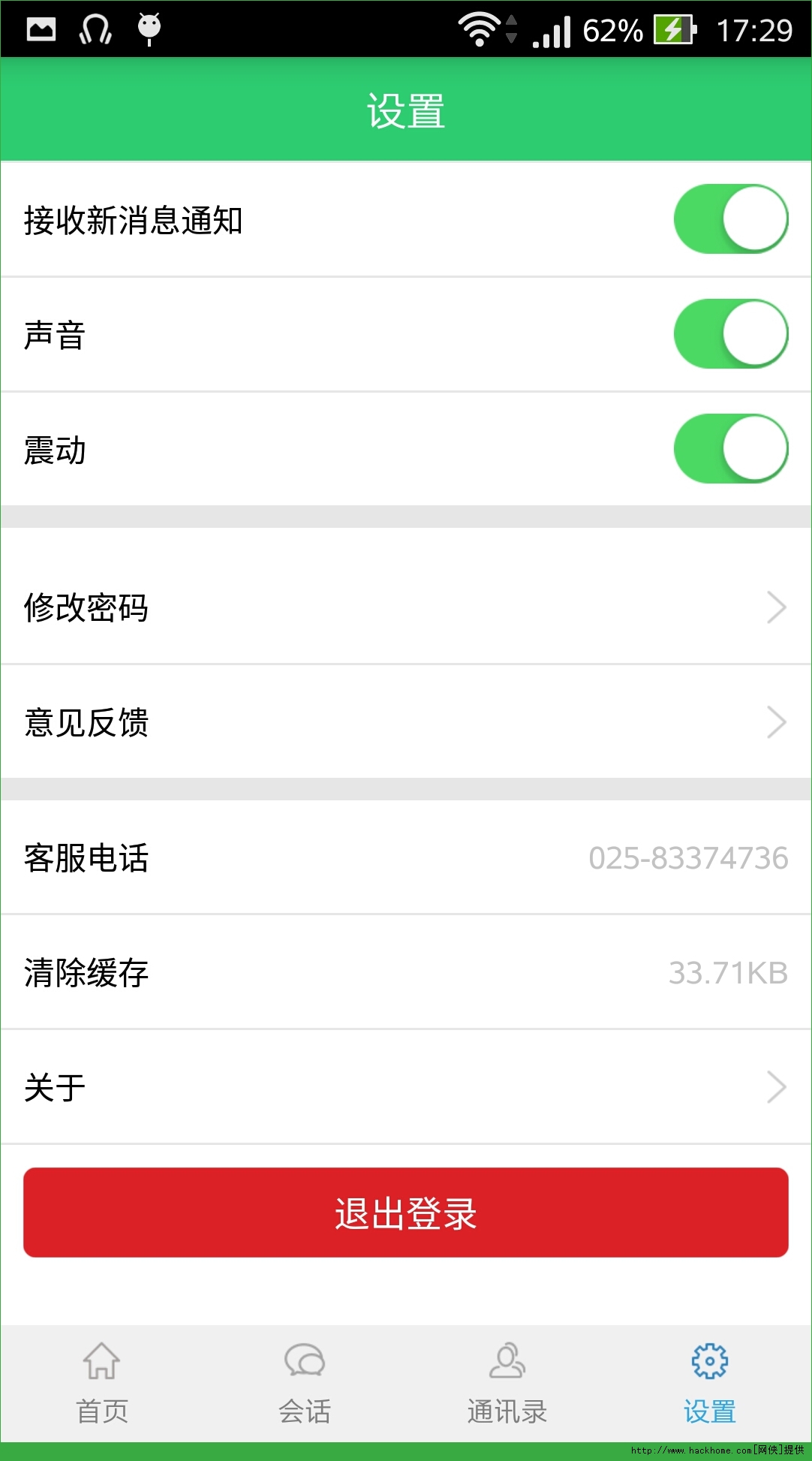
Task: Open 修改密码 to change password
Action: [405, 607]
